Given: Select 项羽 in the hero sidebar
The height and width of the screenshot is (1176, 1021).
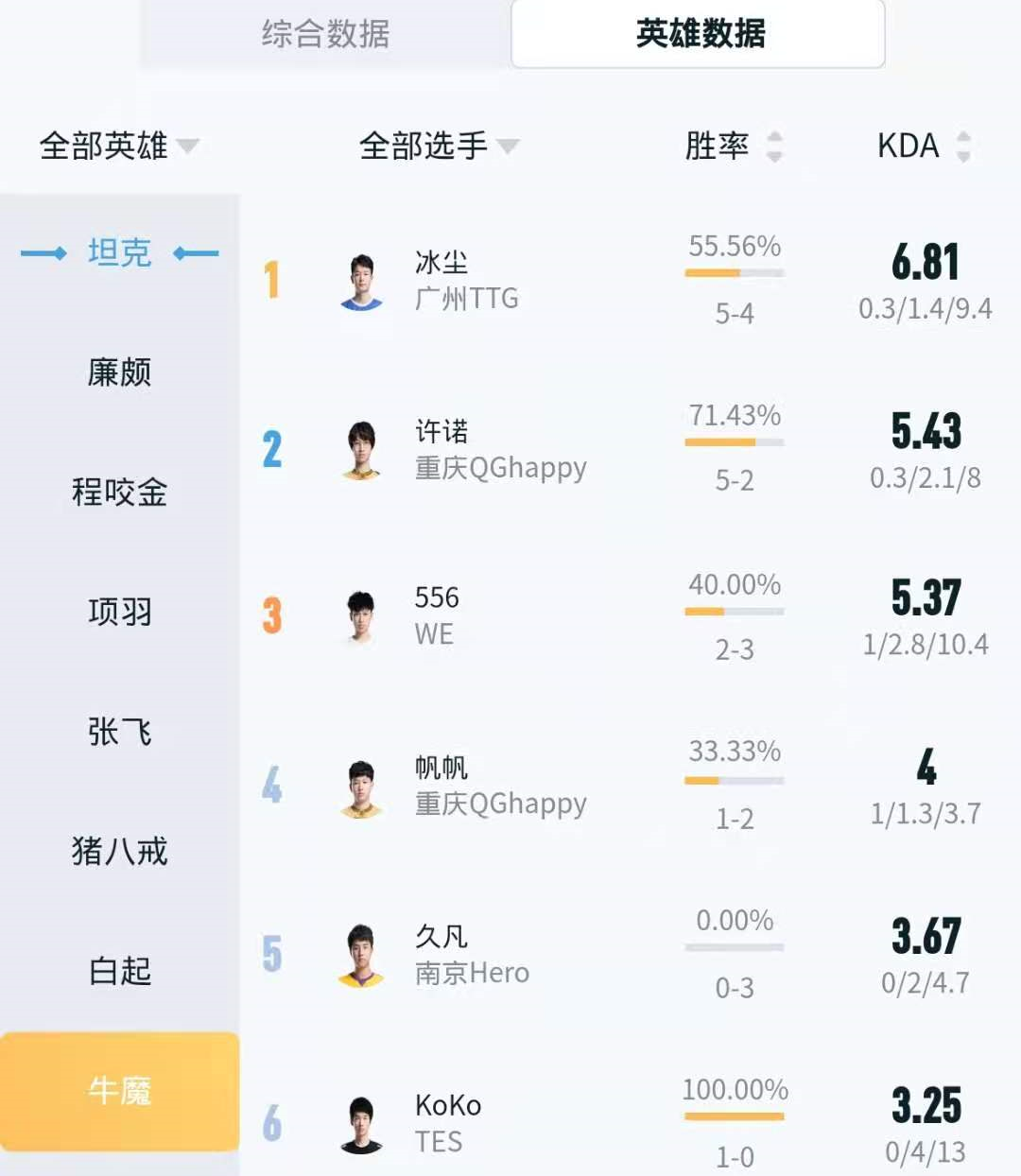Looking at the screenshot, I should tap(119, 612).
